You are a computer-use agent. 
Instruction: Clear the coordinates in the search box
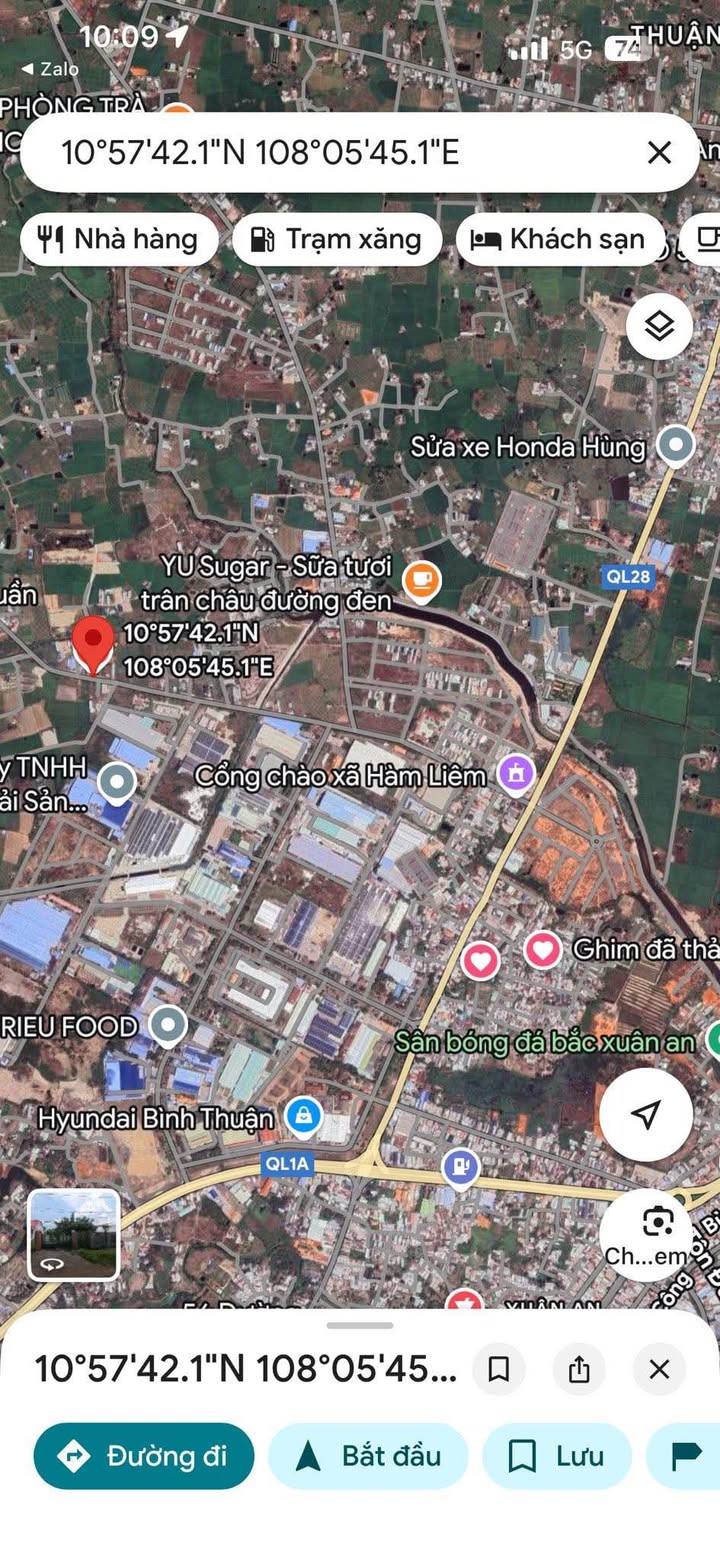pyautogui.click(x=659, y=152)
